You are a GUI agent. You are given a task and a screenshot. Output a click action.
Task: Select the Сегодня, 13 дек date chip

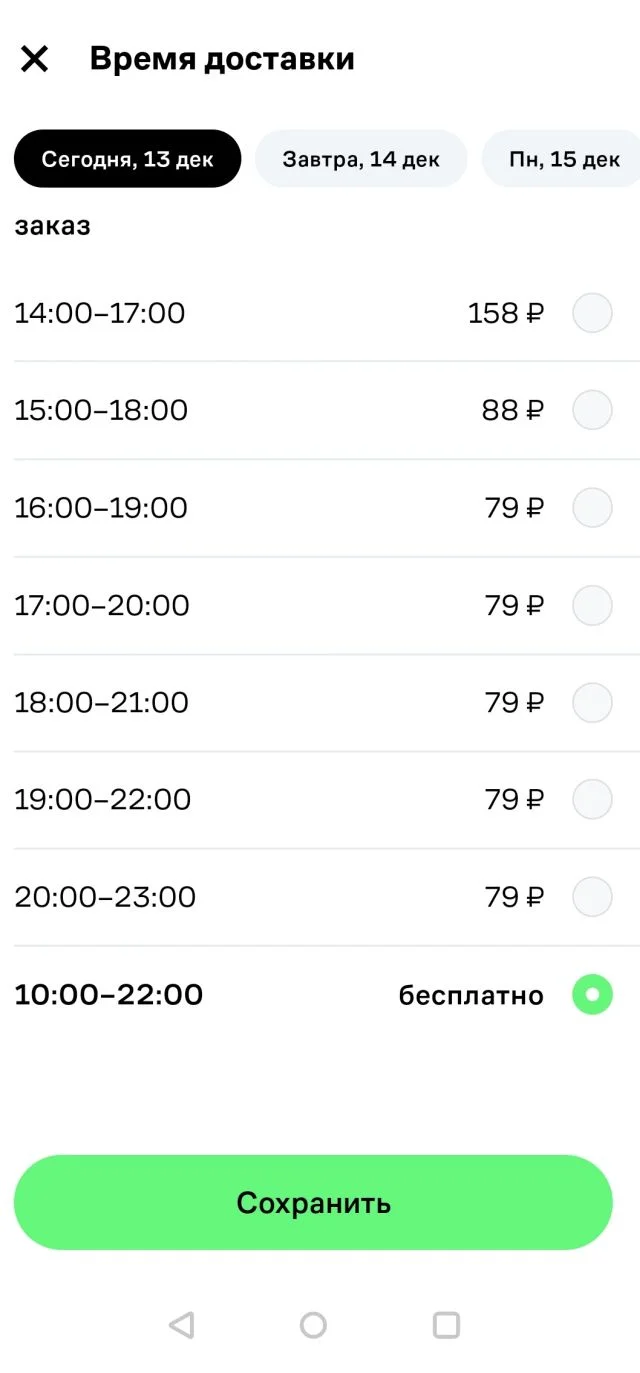(x=127, y=159)
